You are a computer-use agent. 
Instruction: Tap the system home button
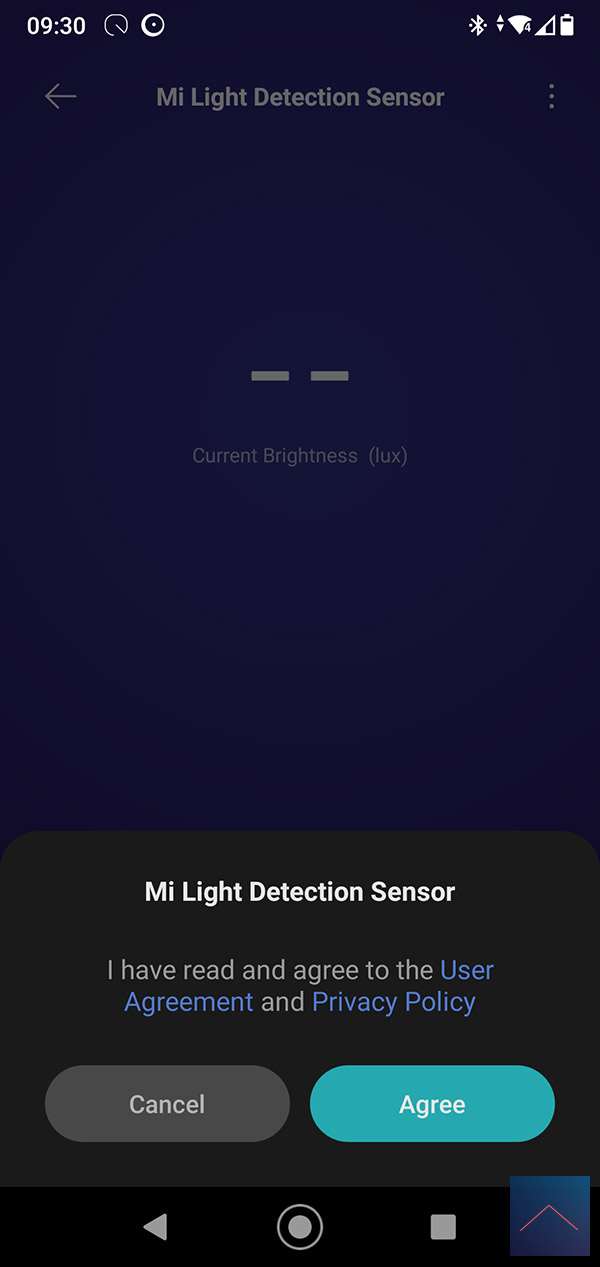tap(299, 1227)
